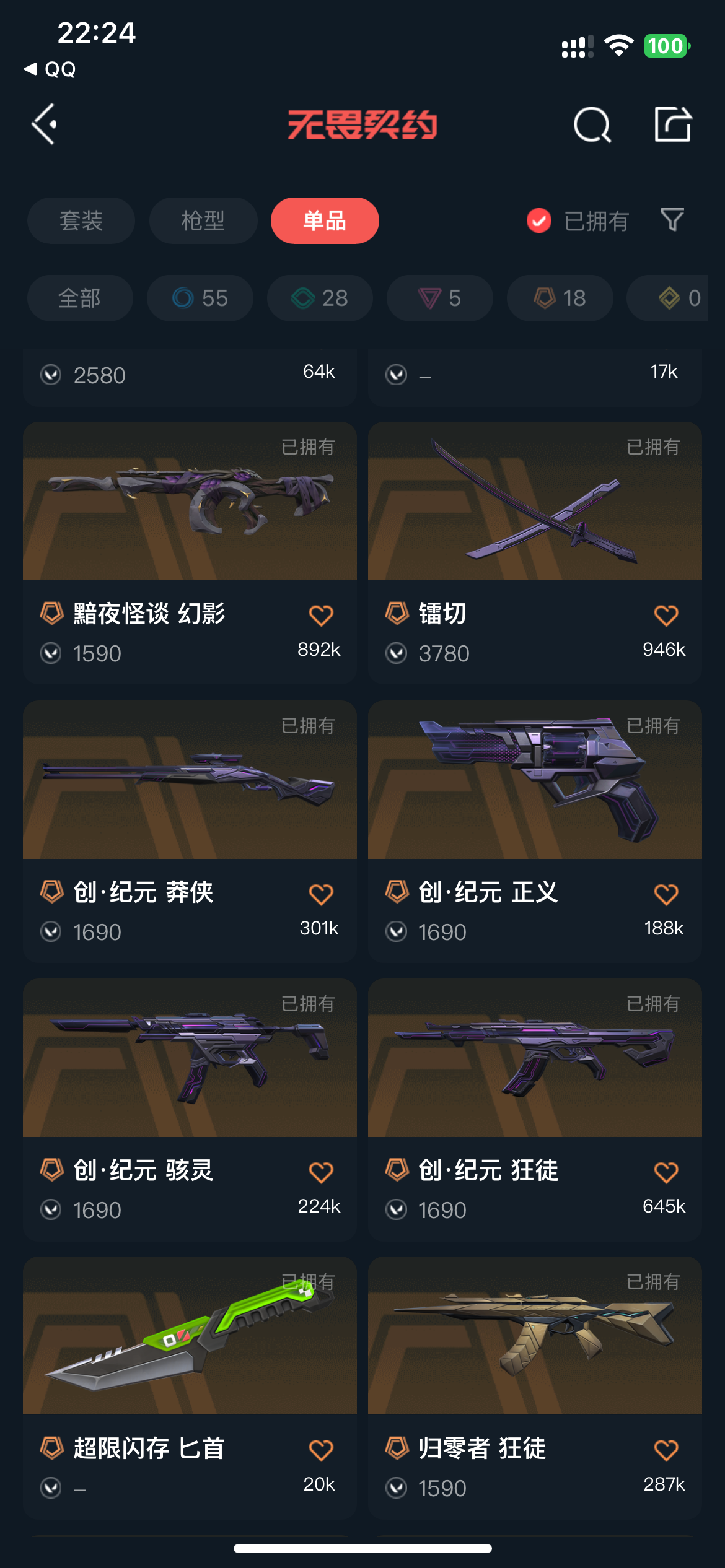Open the funnel filter options
Viewport: 725px width, 1568px height.
pyautogui.click(x=672, y=220)
